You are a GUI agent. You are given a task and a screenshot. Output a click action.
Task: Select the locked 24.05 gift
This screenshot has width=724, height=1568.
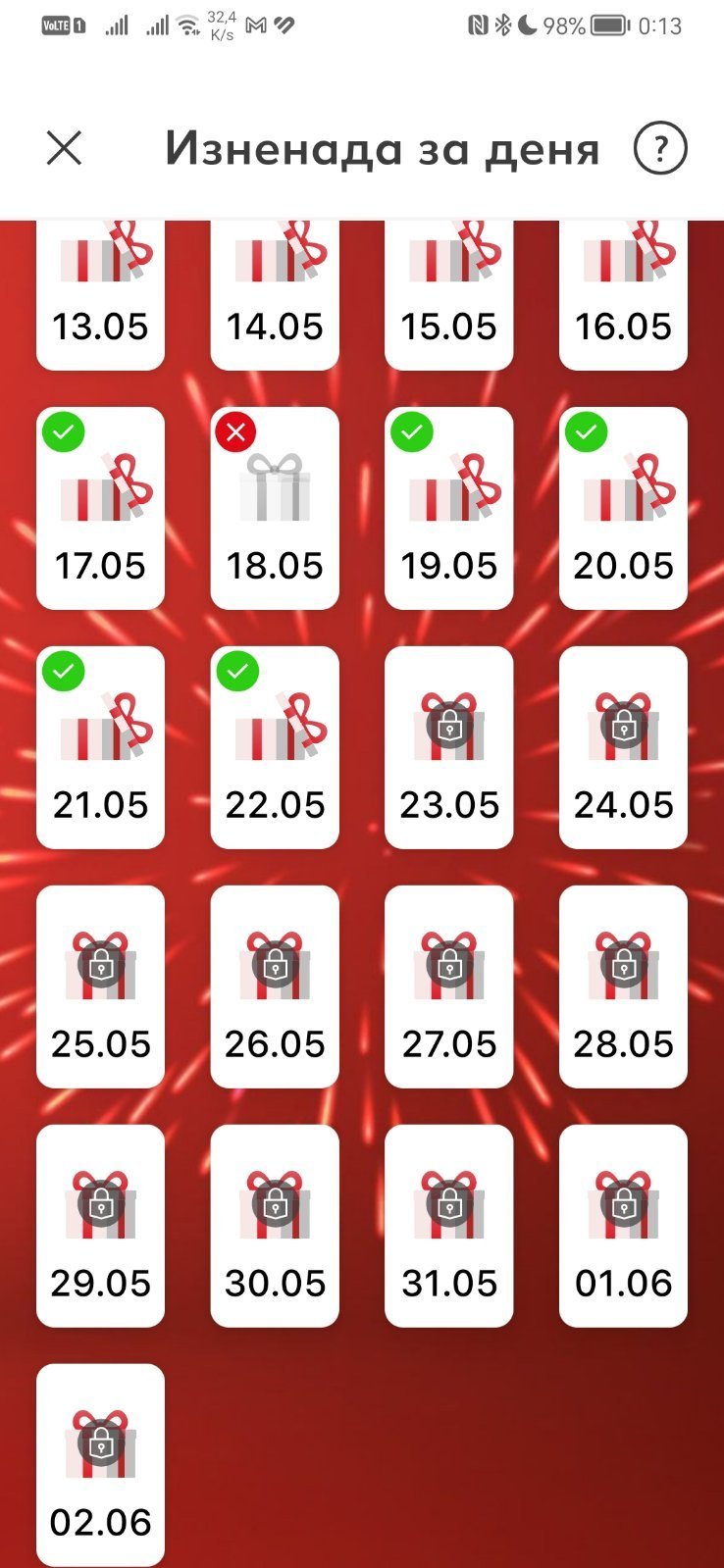623,747
